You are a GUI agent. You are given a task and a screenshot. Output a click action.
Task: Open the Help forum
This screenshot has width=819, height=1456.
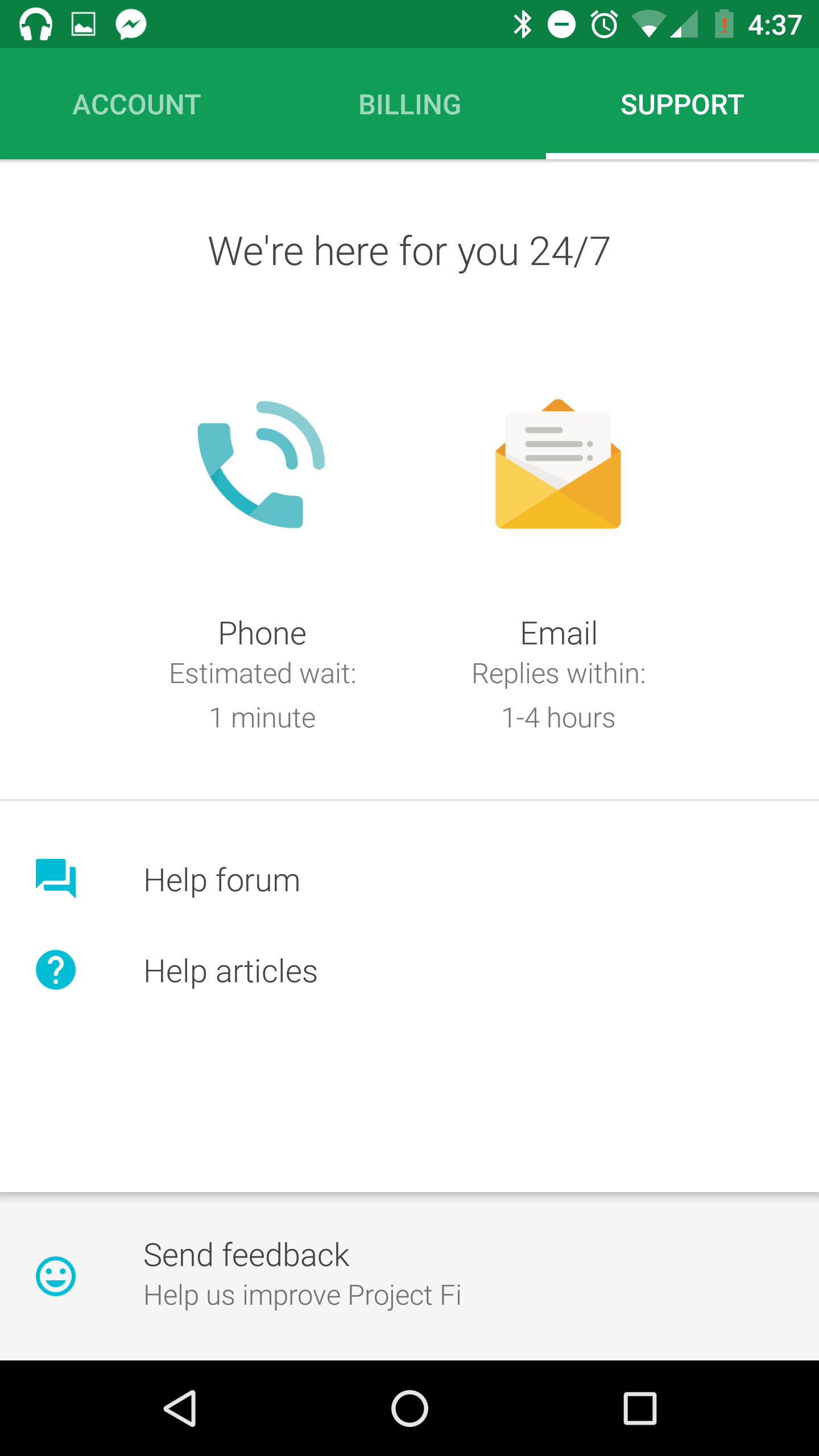click(x=222, y=880)
